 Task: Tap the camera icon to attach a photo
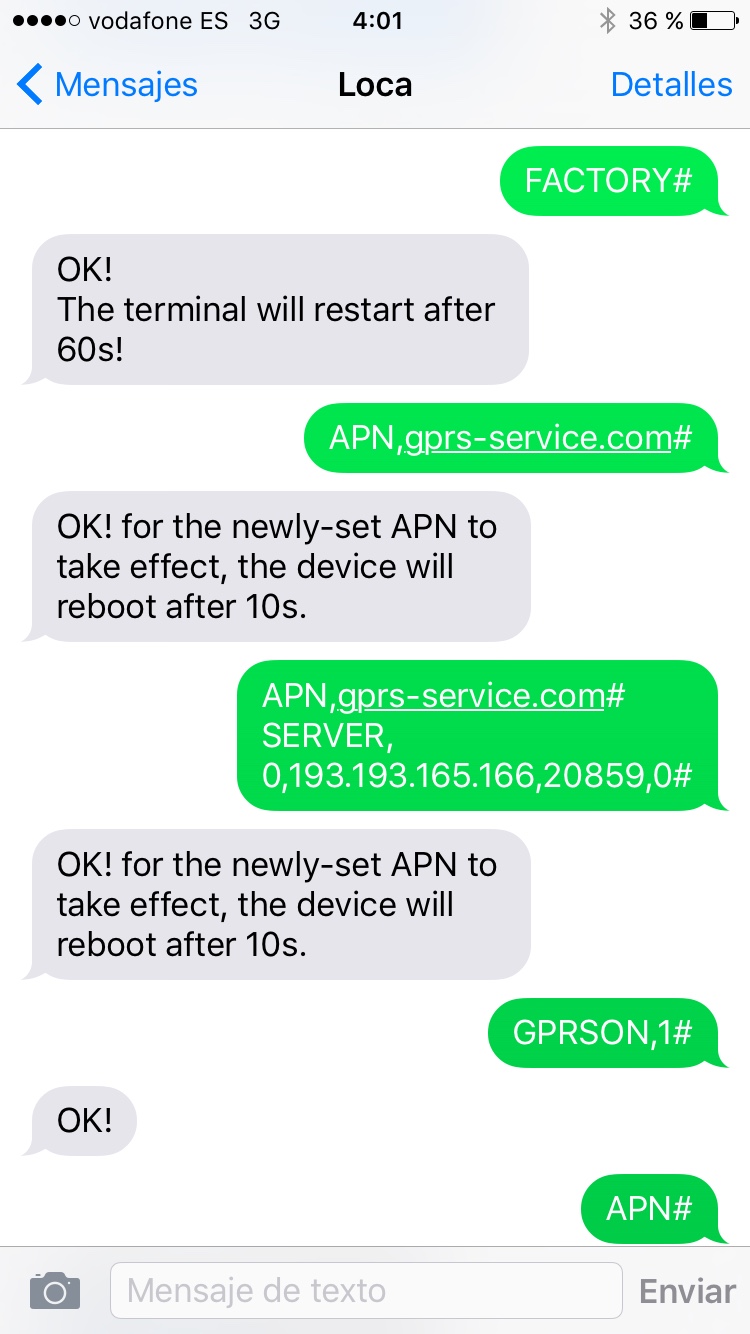coord(54,1290)
